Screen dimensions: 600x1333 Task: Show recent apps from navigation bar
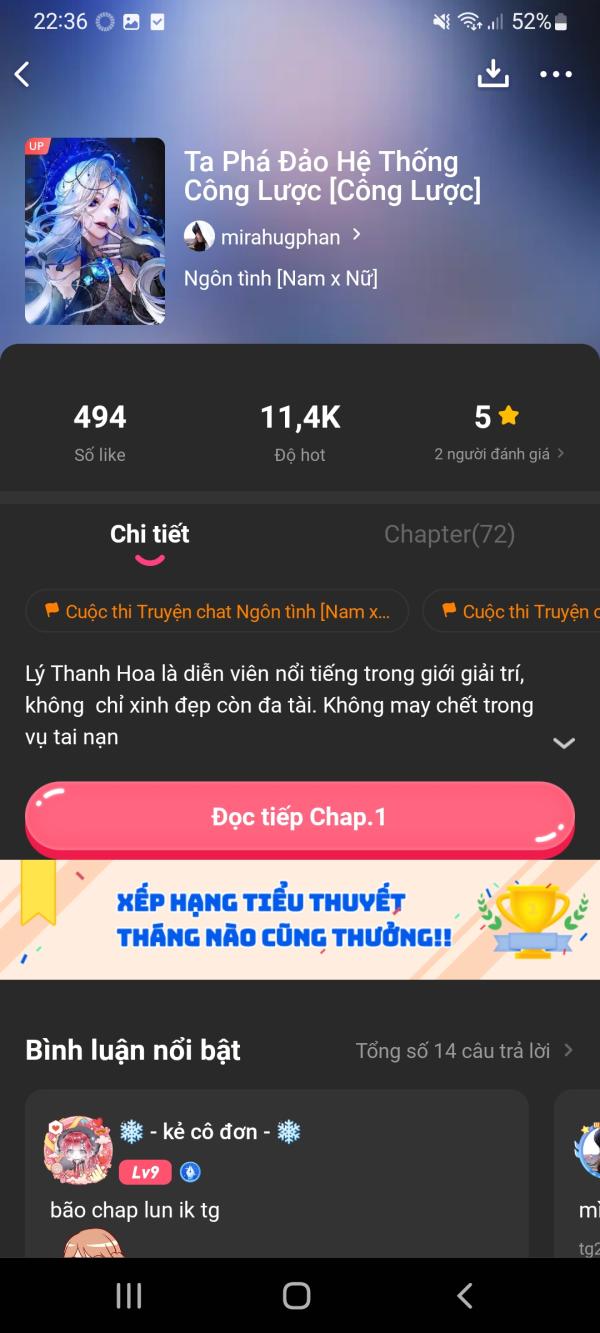129,1296
